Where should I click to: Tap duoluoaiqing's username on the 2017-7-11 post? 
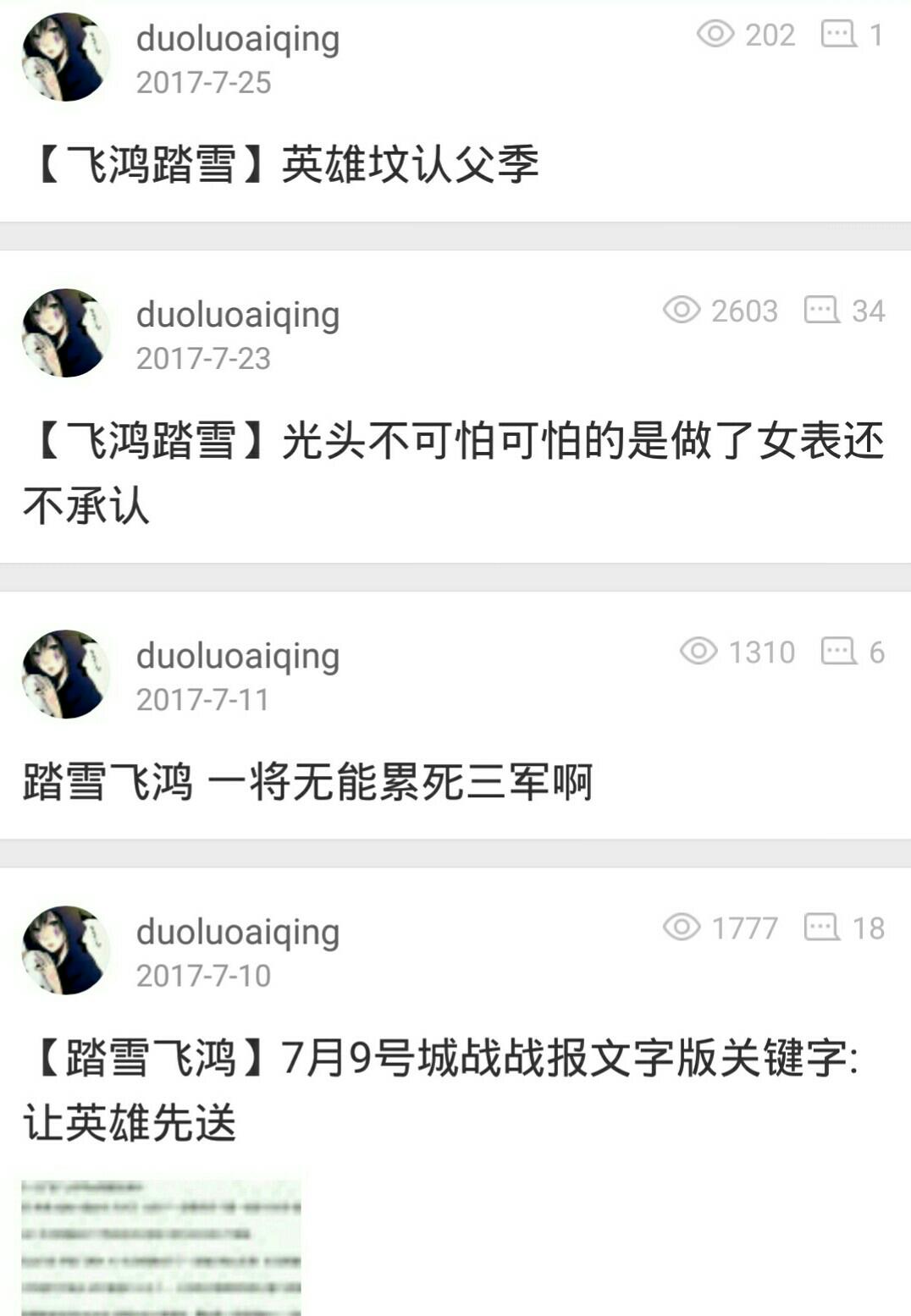pyautogui.click(x=238, y=656)
